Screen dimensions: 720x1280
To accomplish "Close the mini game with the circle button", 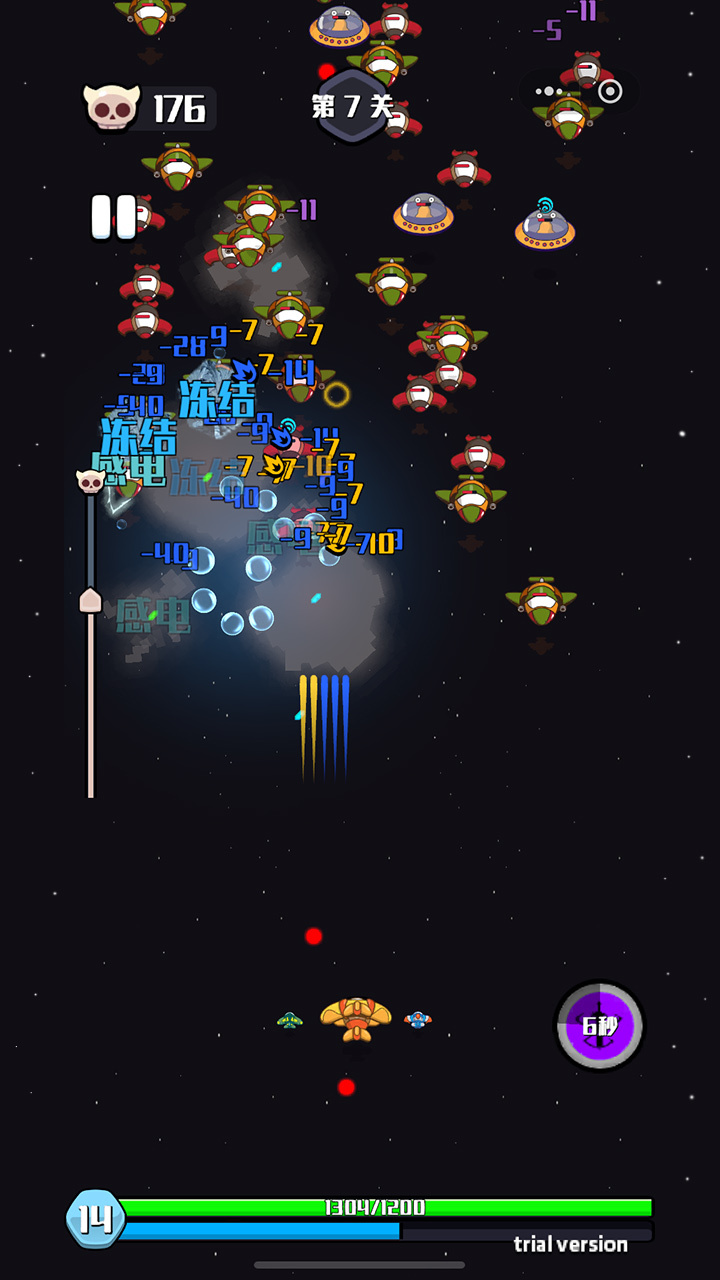I will (x=610, y=92).
